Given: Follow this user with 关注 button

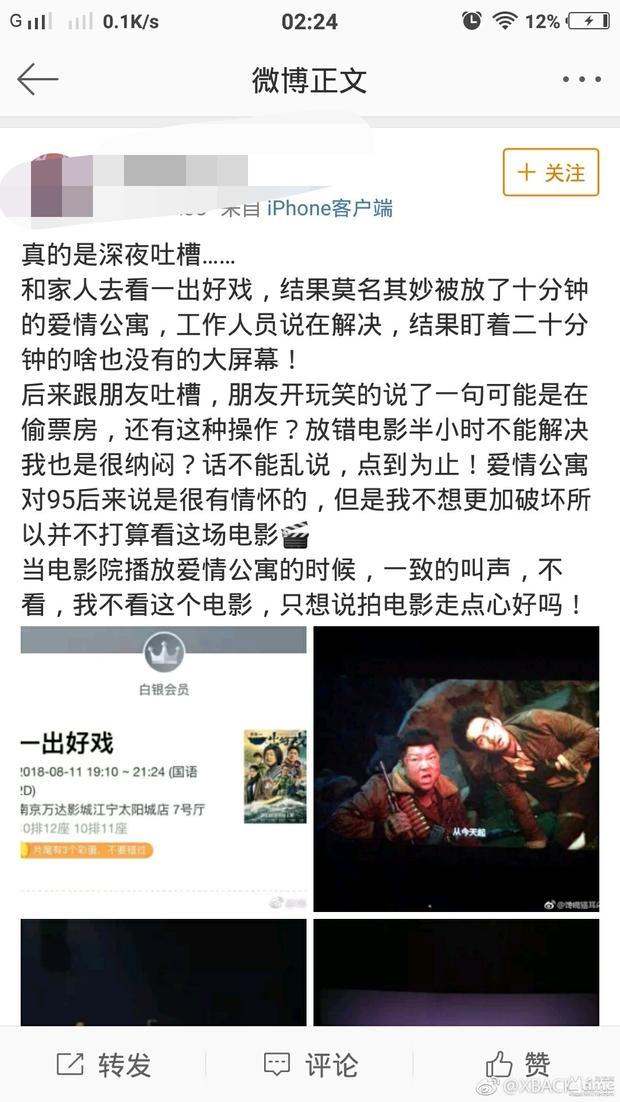Looking at the screenshot, I should tap(550, 172).
